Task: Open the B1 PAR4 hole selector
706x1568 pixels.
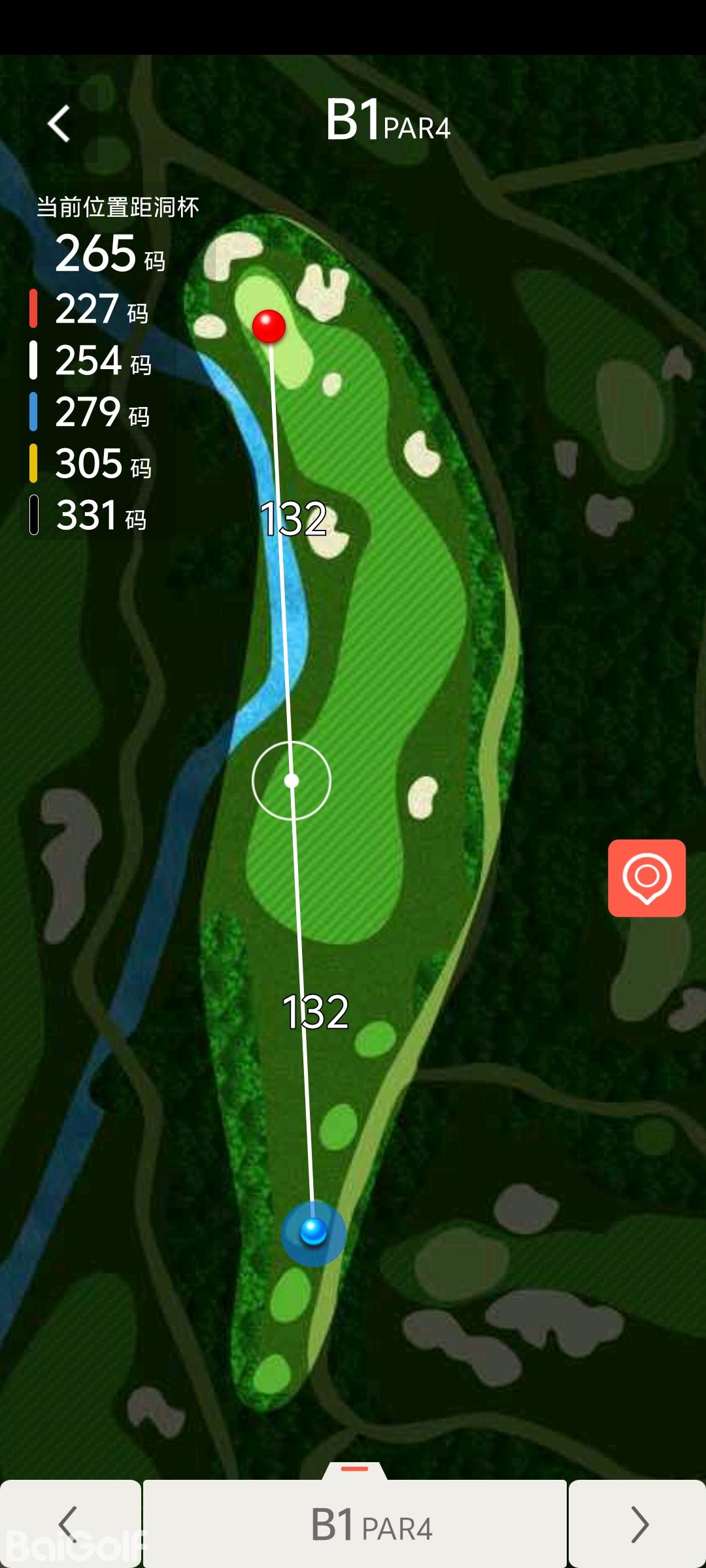Action: pyautogui.click(x=355, y=1525)
